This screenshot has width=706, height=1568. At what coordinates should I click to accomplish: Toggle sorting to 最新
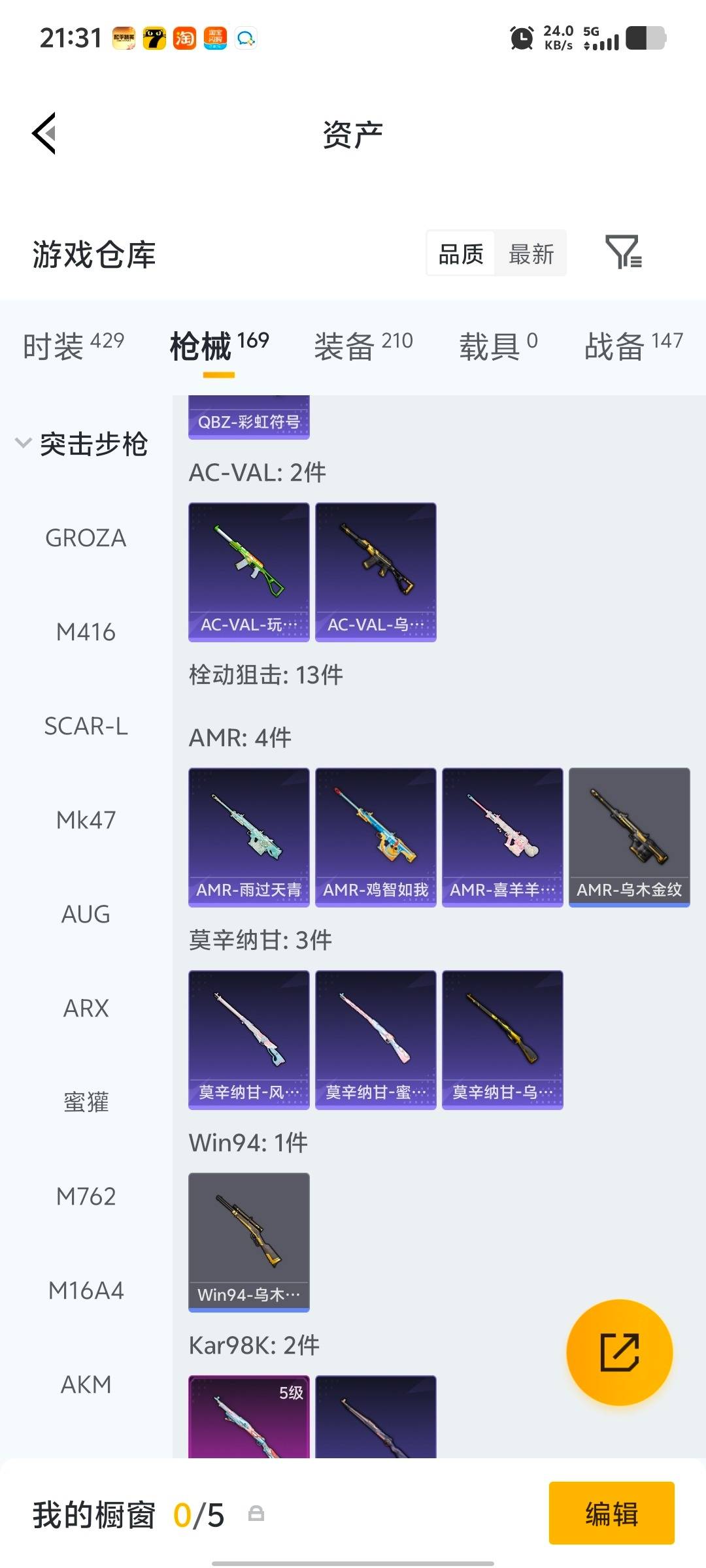click(531, 253)
